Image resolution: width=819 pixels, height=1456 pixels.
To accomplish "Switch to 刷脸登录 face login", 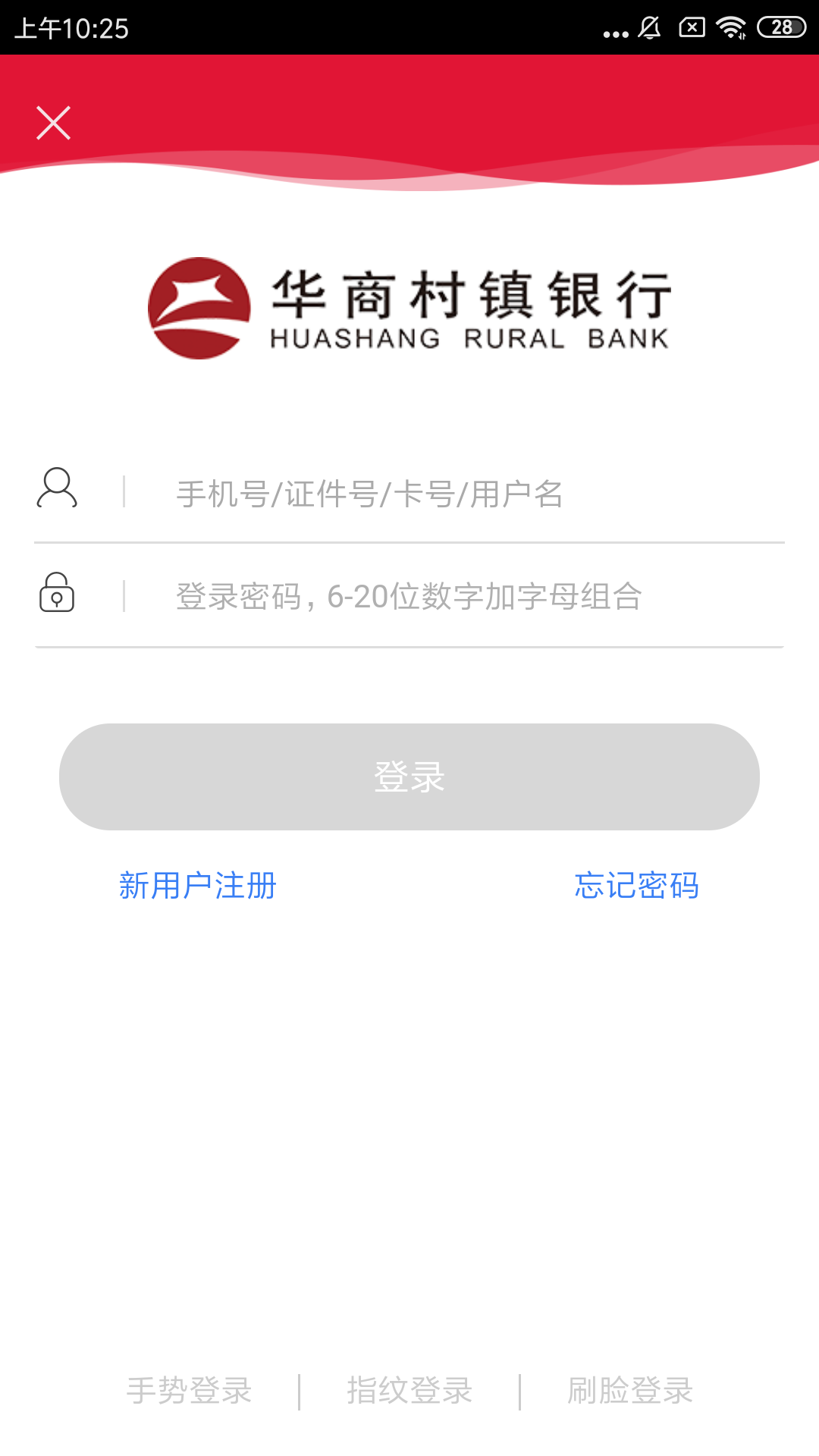I will (x=630, y=1391).
